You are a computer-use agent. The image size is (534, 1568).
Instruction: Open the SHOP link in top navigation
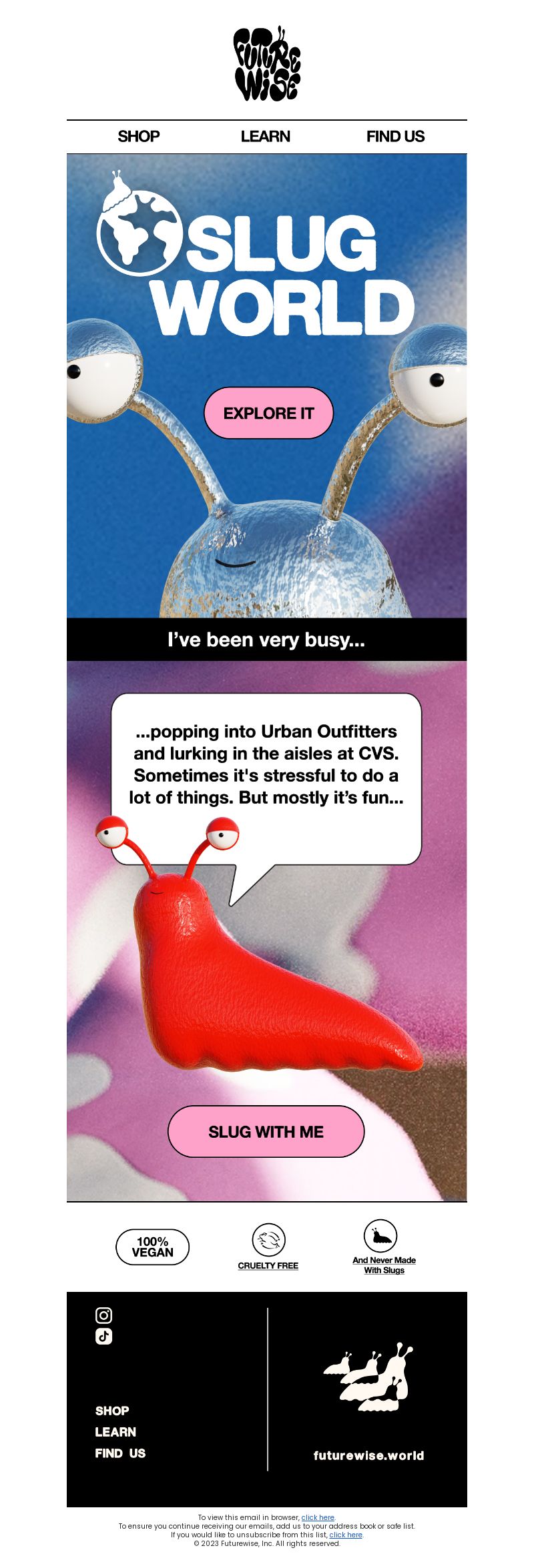click(138, 137)
